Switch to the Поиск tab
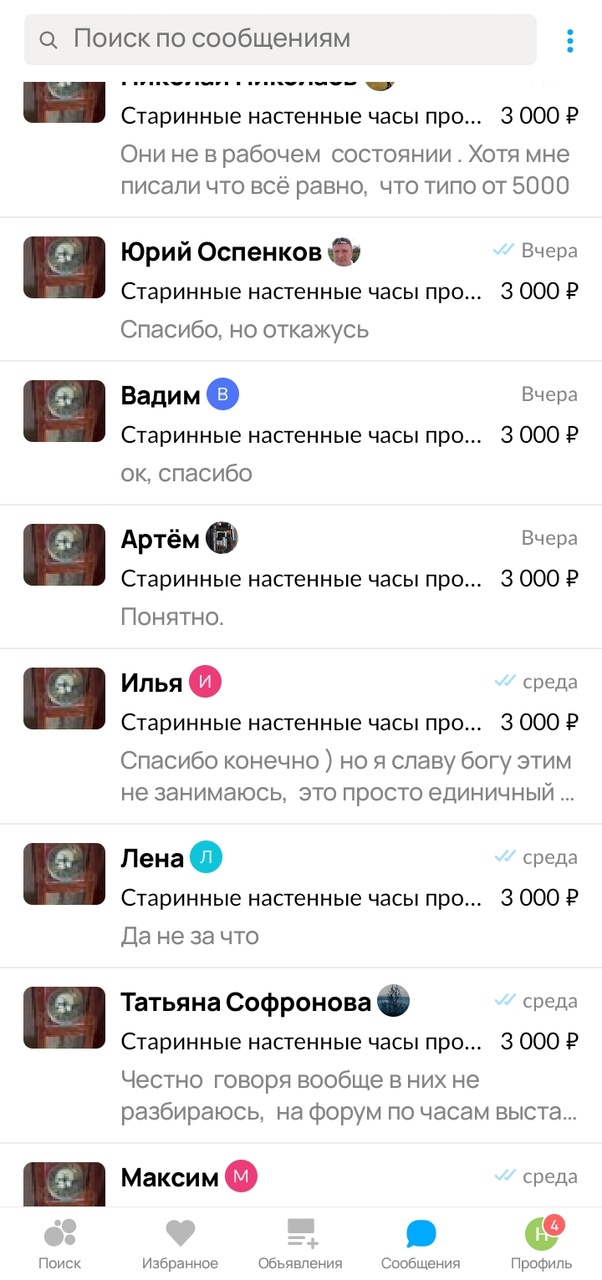Screen dimensions: 602x1280 [x=60, y=1243]
